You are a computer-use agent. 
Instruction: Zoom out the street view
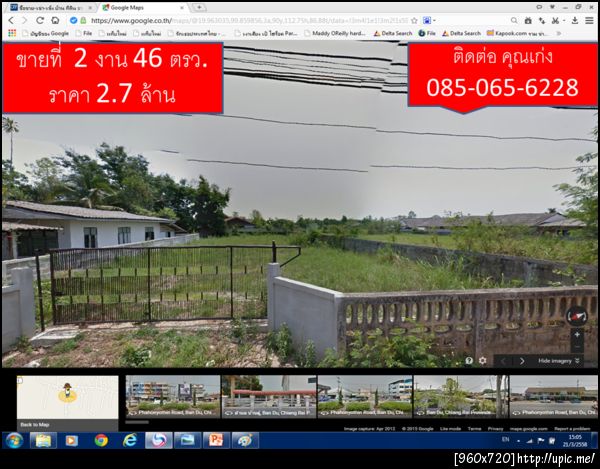(576, 346)
